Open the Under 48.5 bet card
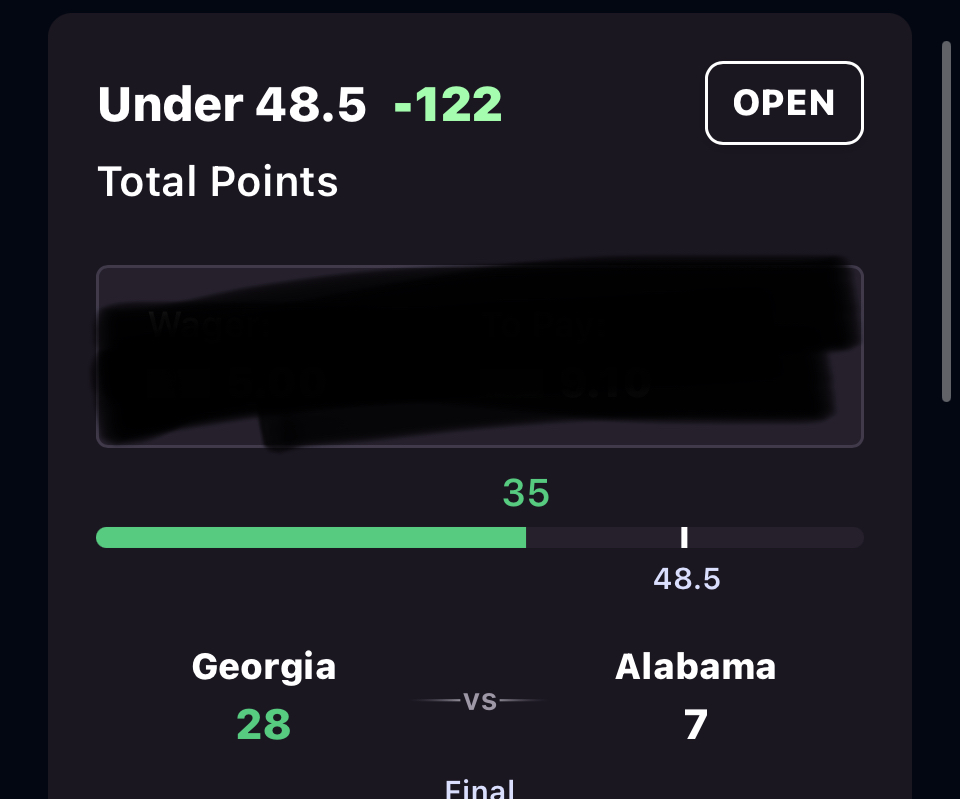Viewport: 960px width, 799px height. [x=300, y=105]
